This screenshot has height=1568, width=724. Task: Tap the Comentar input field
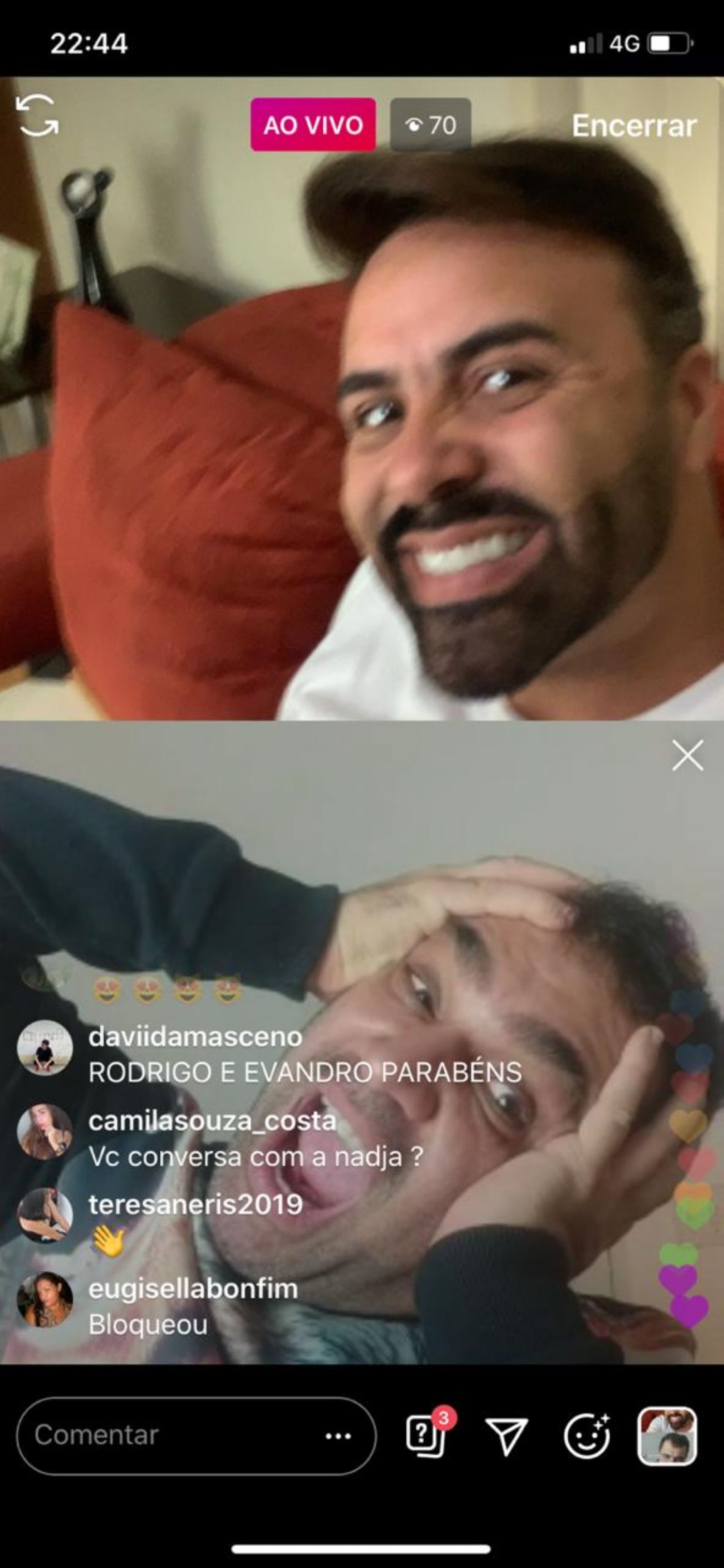point(196,1435)
